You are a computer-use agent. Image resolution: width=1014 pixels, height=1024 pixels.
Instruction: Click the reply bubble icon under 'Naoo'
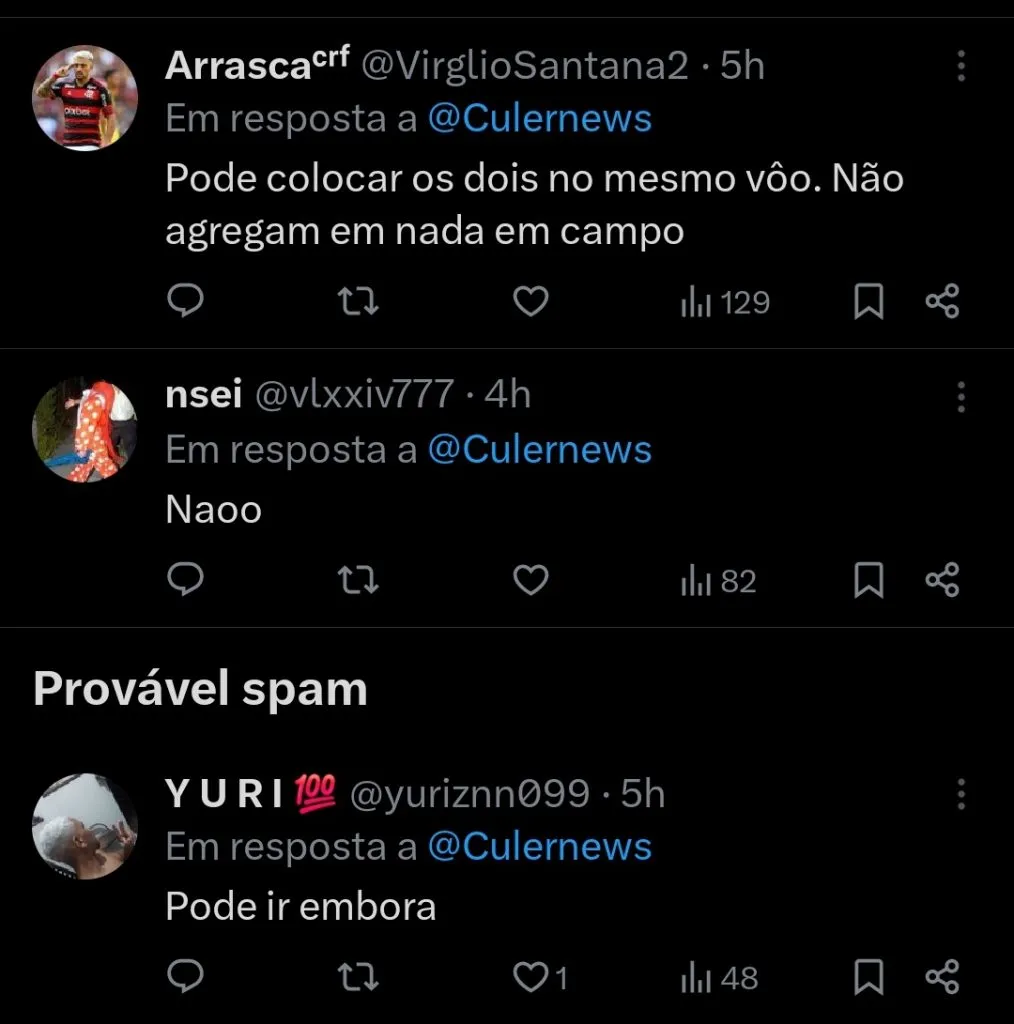pos(184,580)
